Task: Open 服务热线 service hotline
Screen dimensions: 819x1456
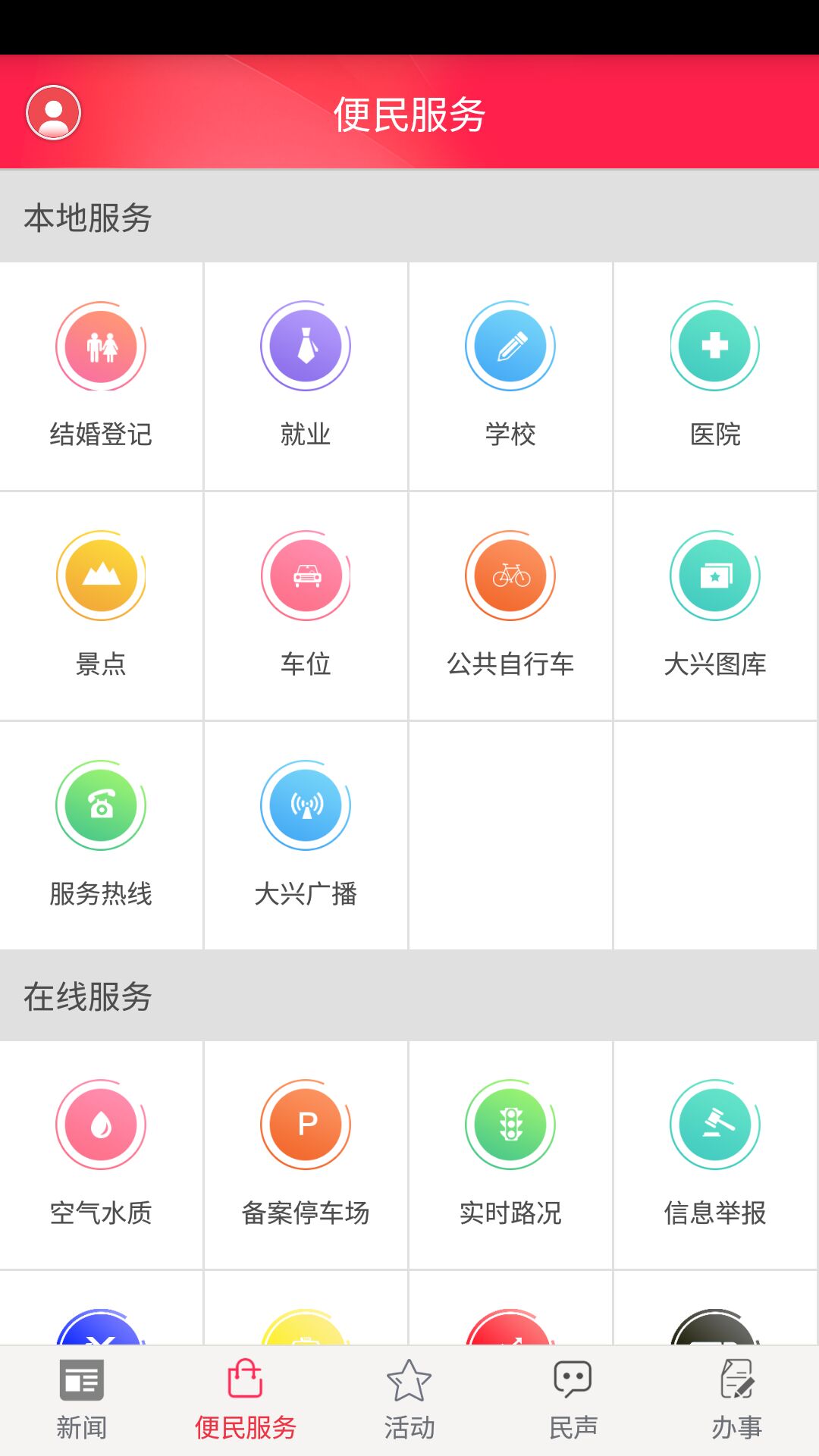Action: (x=101, y=834)
